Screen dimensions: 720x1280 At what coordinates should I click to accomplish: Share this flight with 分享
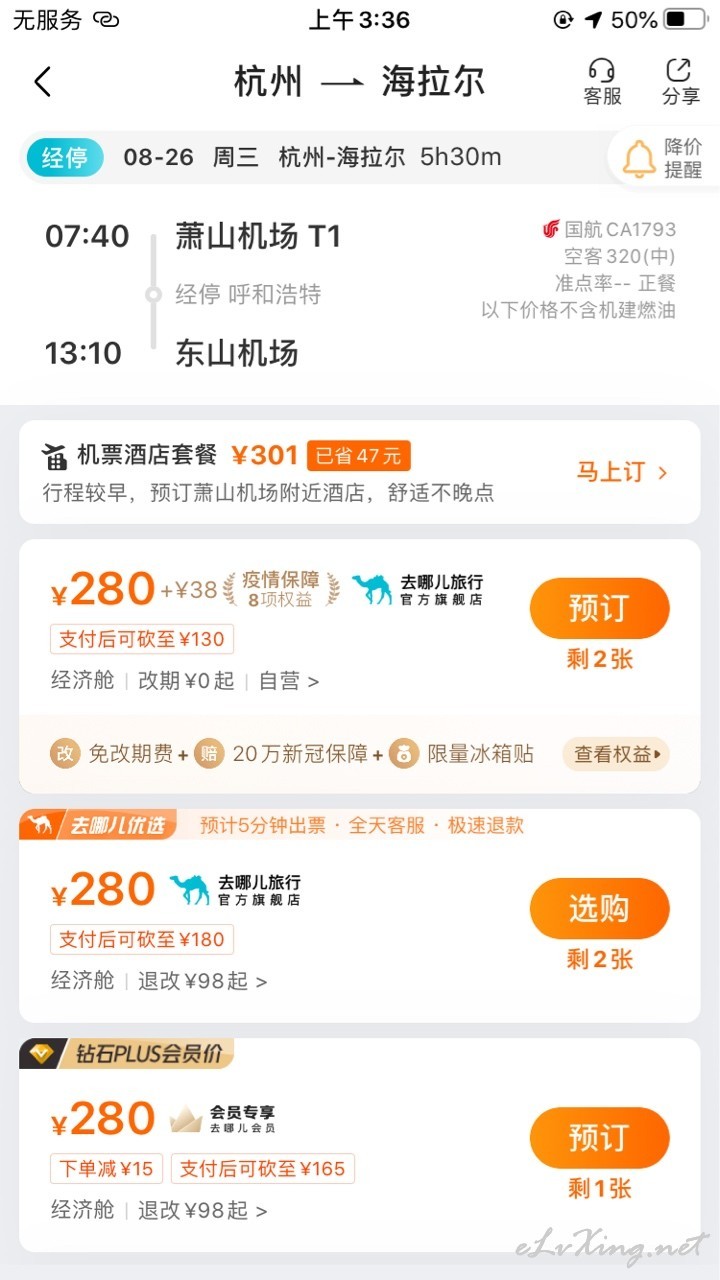[x=681, y=82]
